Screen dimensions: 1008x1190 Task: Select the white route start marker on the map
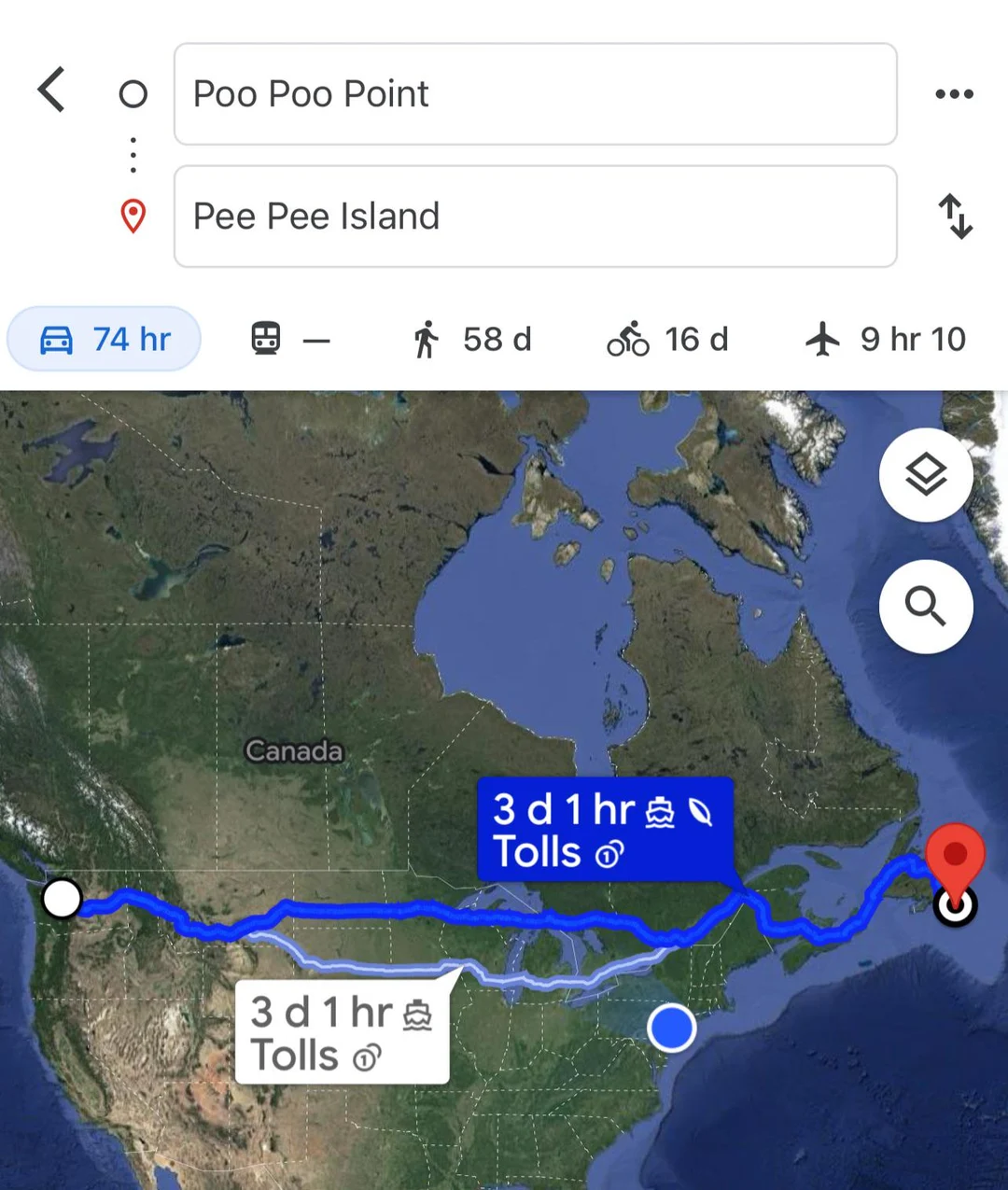(x=63, y=899)
